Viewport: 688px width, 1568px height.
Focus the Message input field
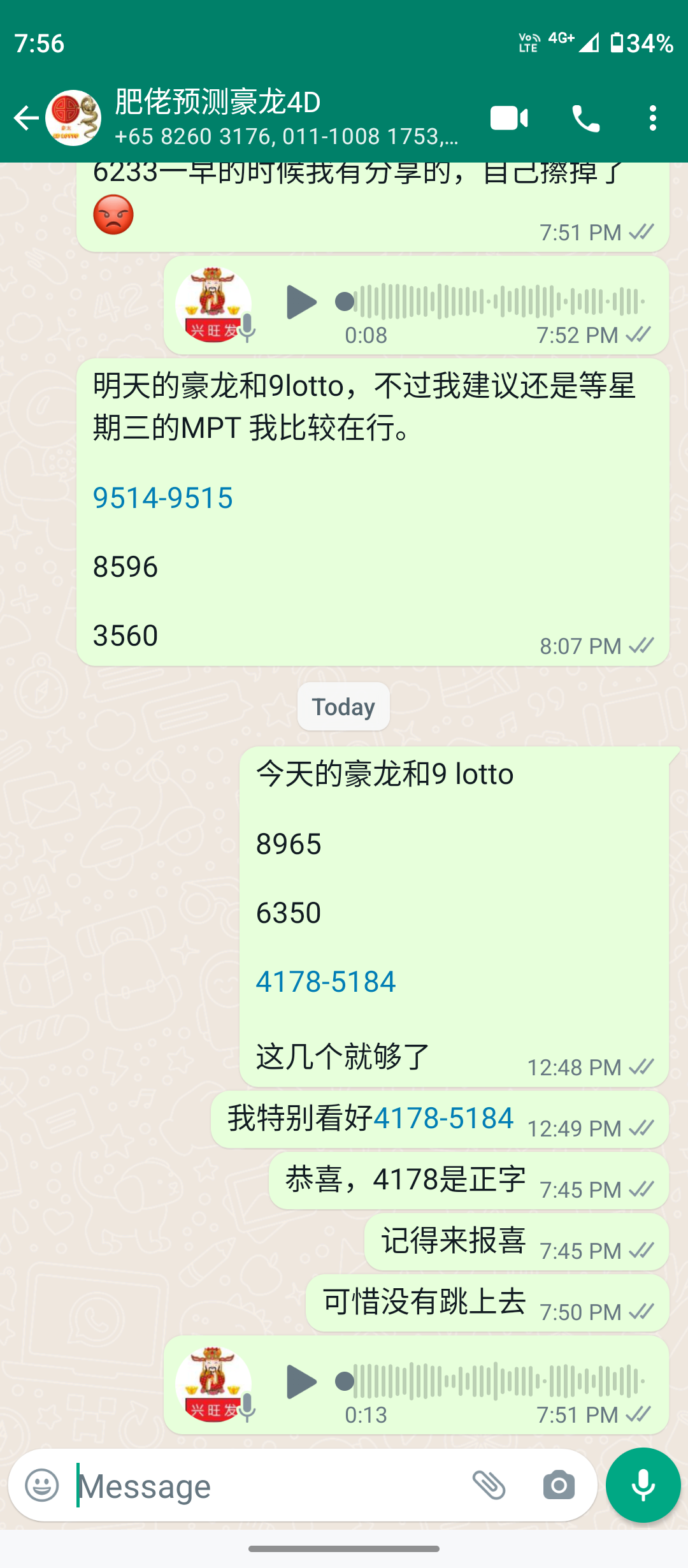coord(268,1486)
